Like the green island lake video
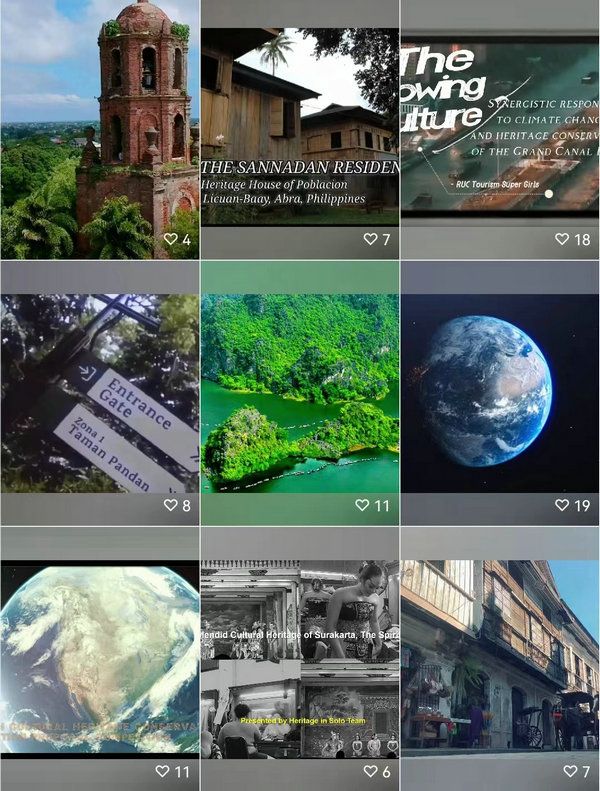The width and height of the screenshot is (600, 791). point(362,506)
